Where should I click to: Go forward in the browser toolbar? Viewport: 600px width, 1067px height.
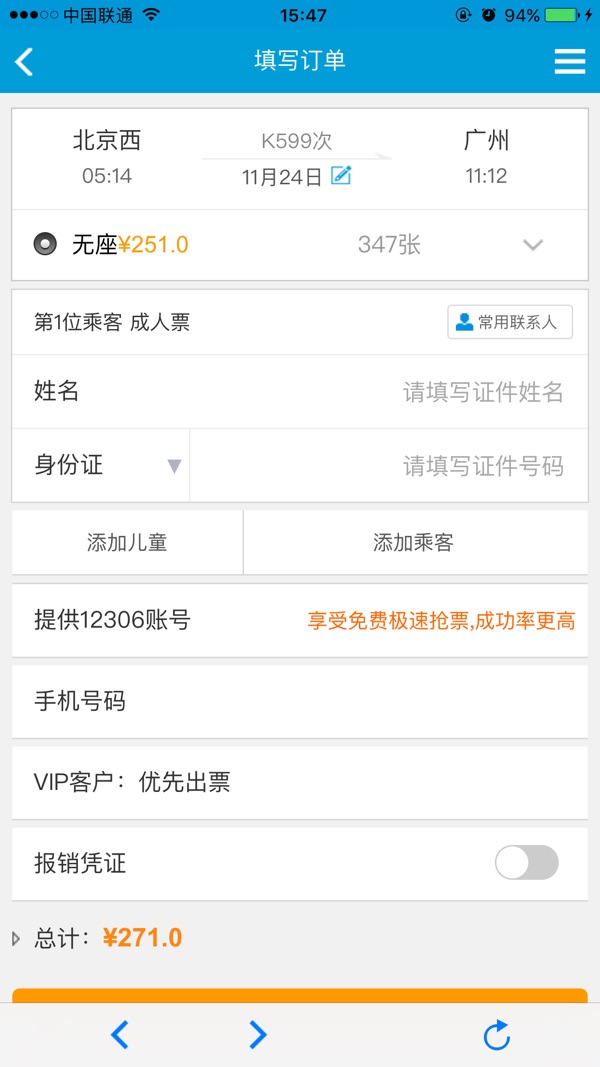point(258,1034)
